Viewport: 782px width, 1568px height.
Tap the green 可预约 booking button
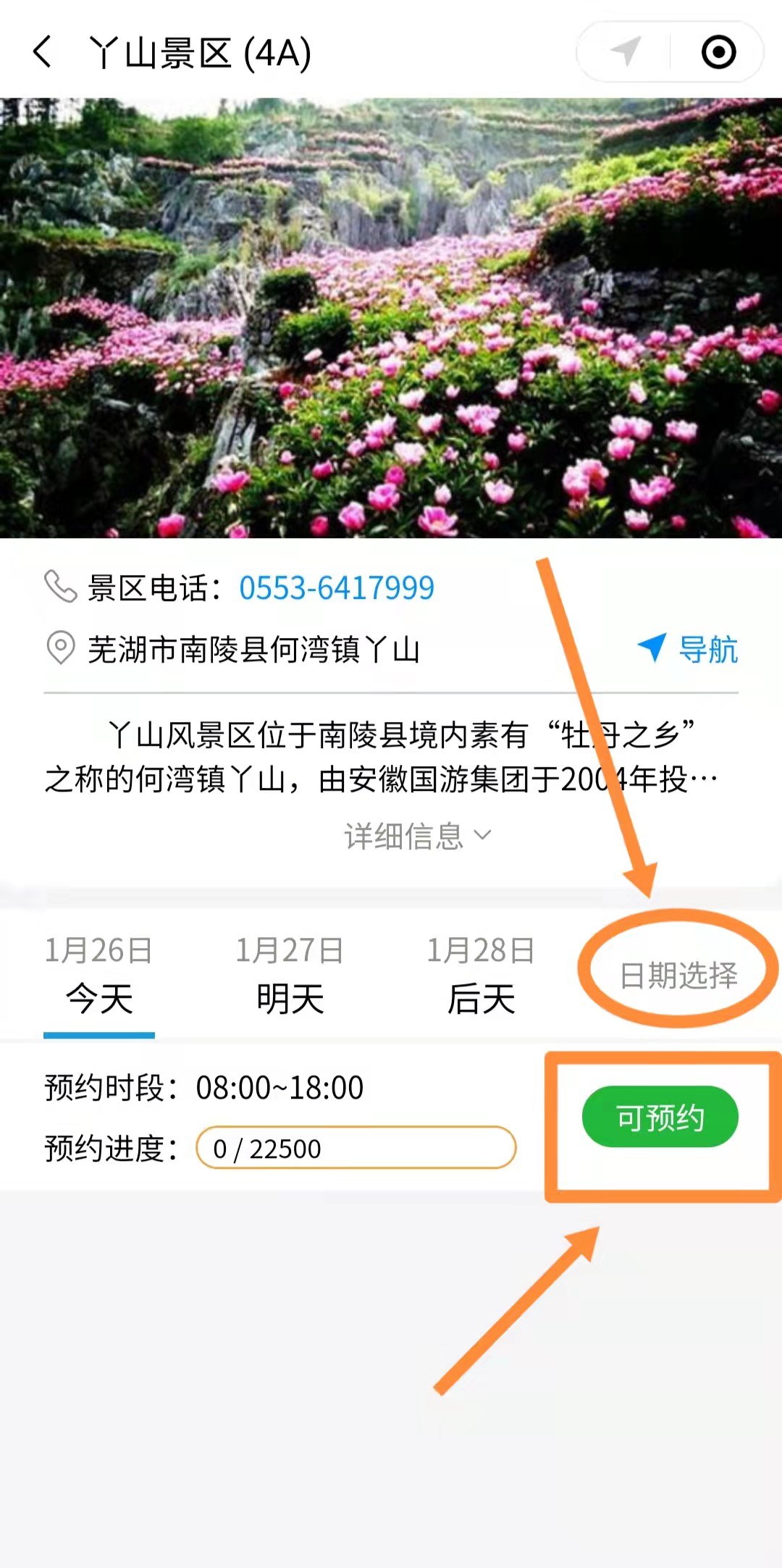click(660, 1117)
